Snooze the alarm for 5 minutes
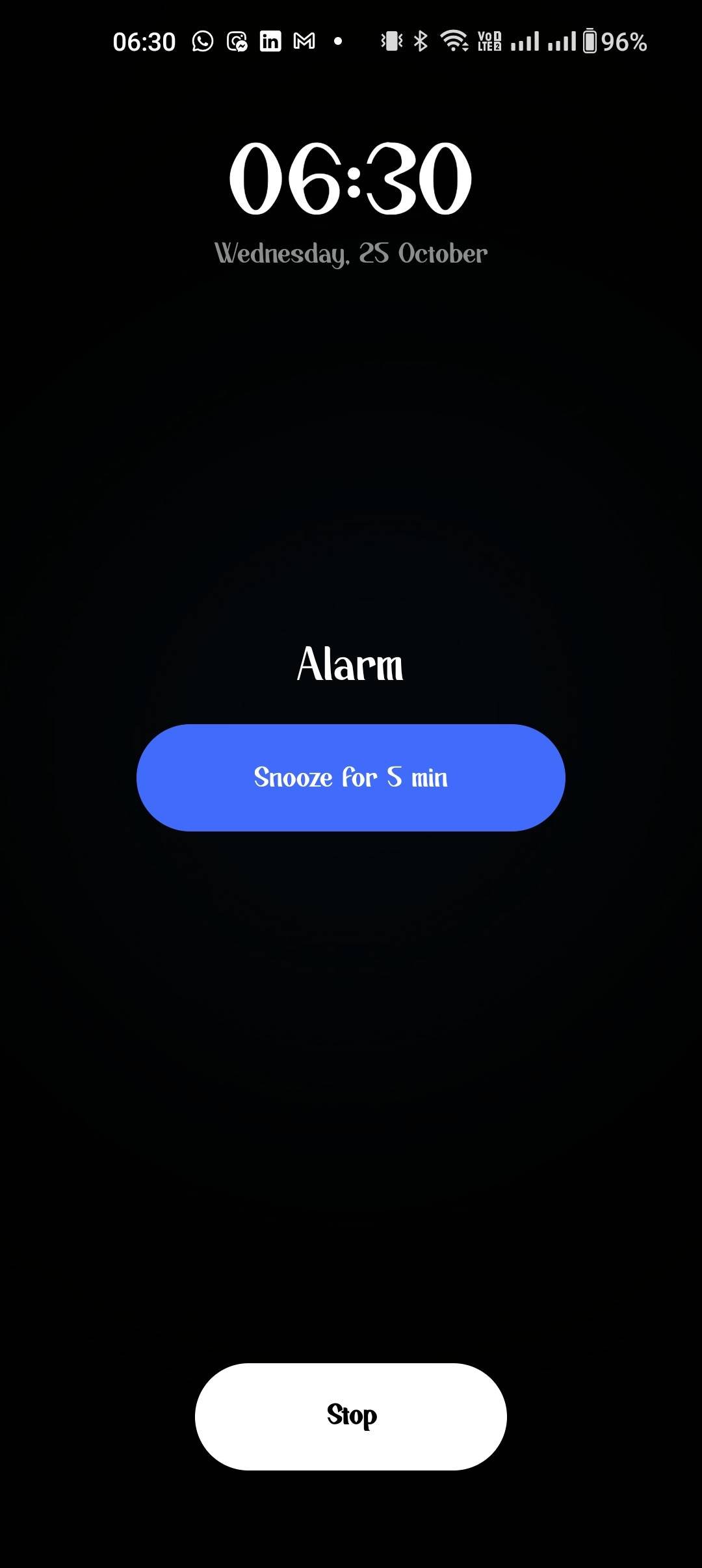The image size is (702, 1568). coord(350,777)
